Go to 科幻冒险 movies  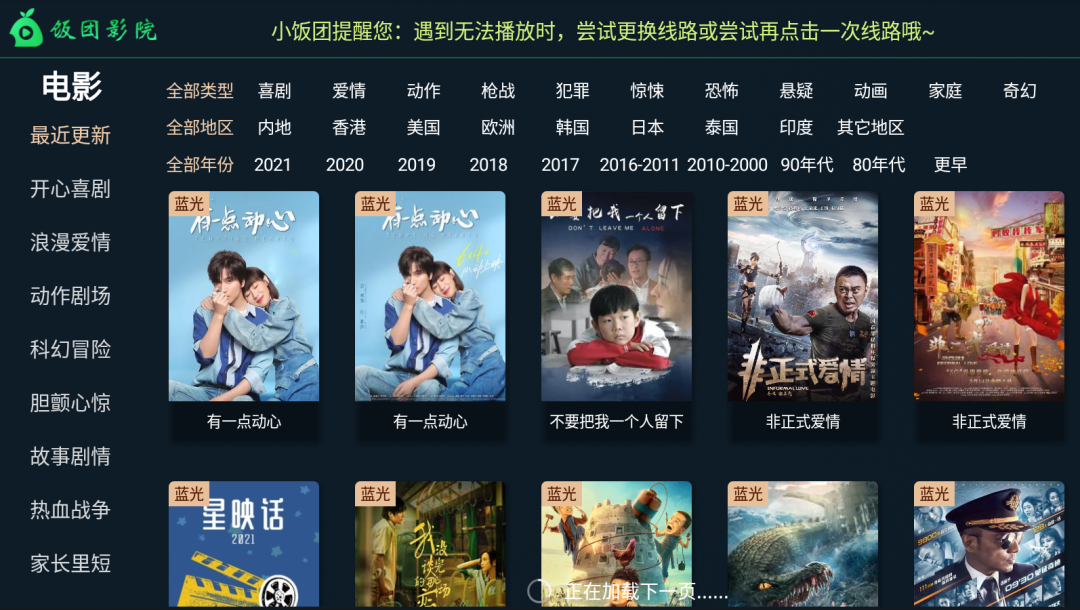(x=70, y=349)
